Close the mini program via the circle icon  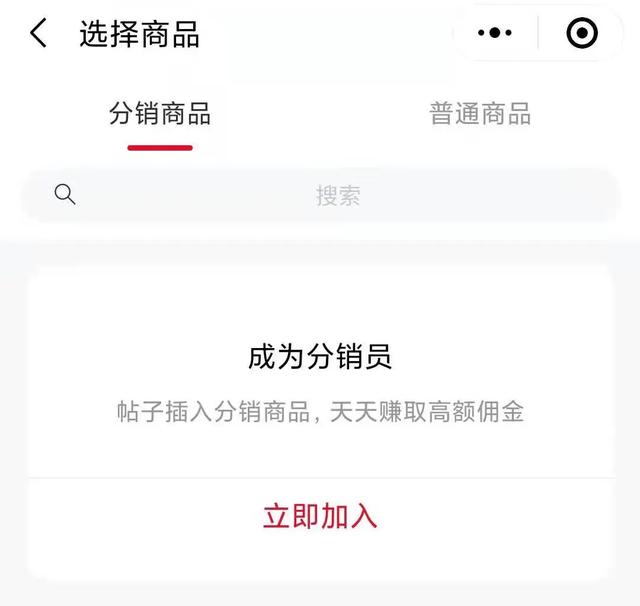582,34
